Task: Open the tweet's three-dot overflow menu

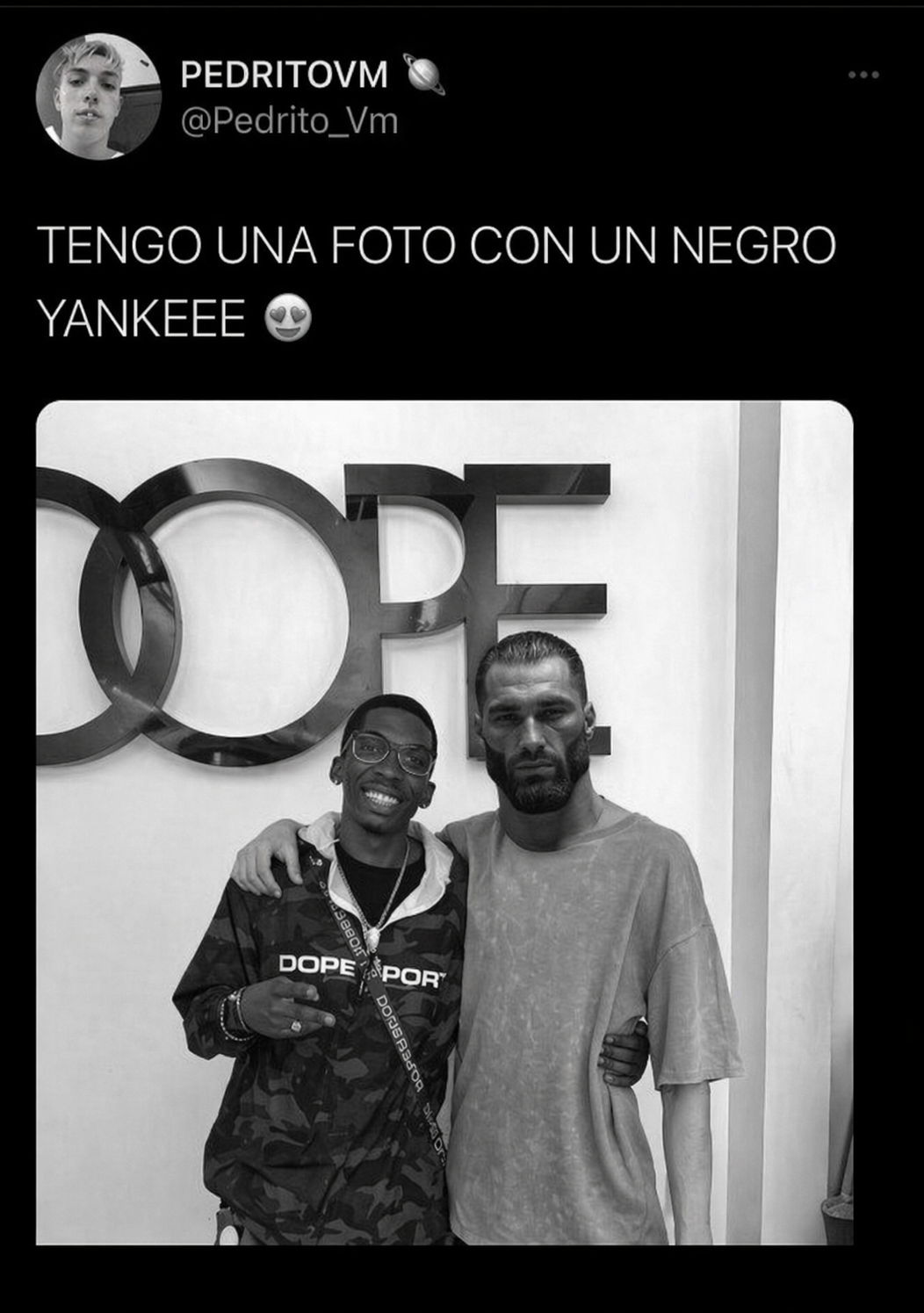Action: coord(863,76)
